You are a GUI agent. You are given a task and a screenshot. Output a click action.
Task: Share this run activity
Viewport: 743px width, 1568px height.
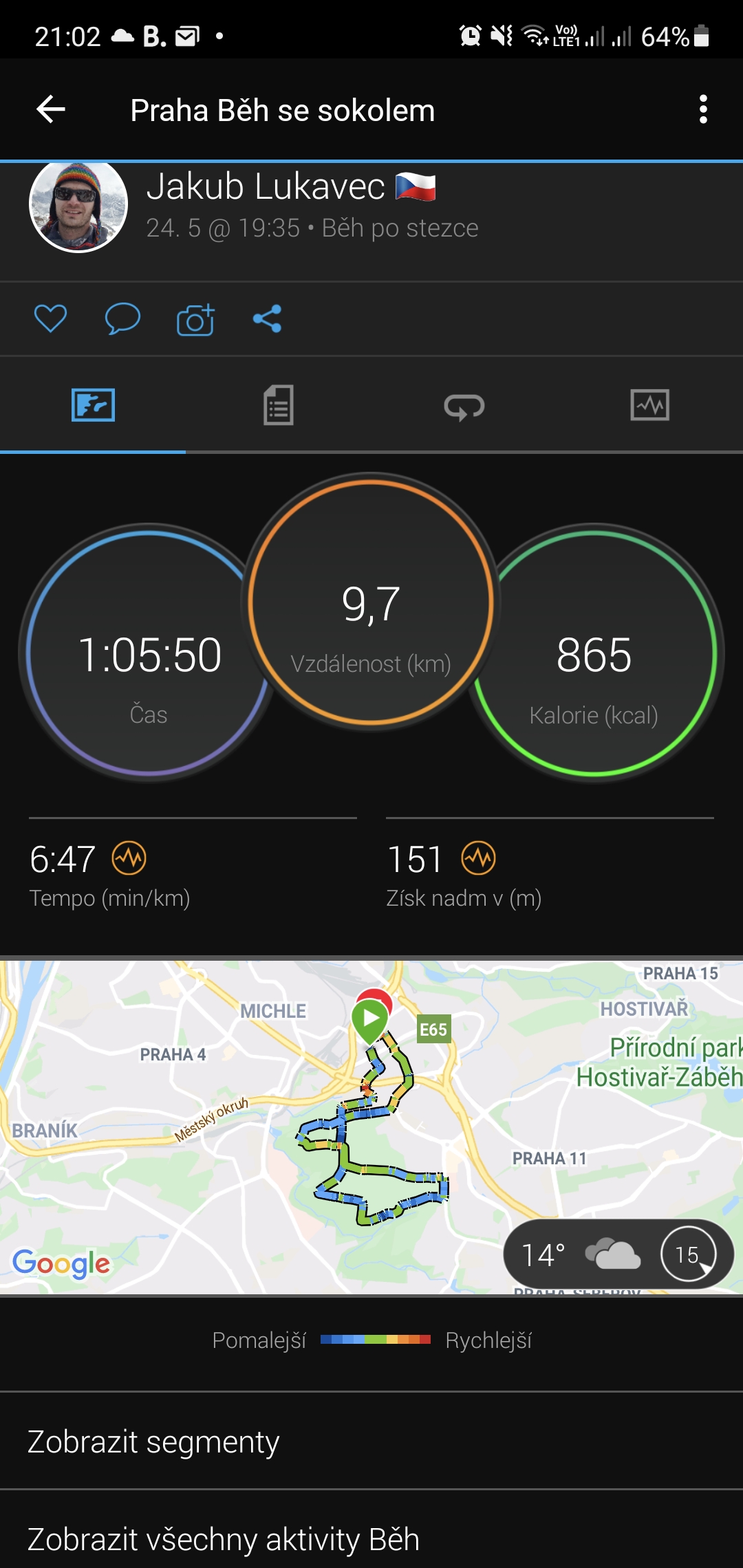[268, 318]
